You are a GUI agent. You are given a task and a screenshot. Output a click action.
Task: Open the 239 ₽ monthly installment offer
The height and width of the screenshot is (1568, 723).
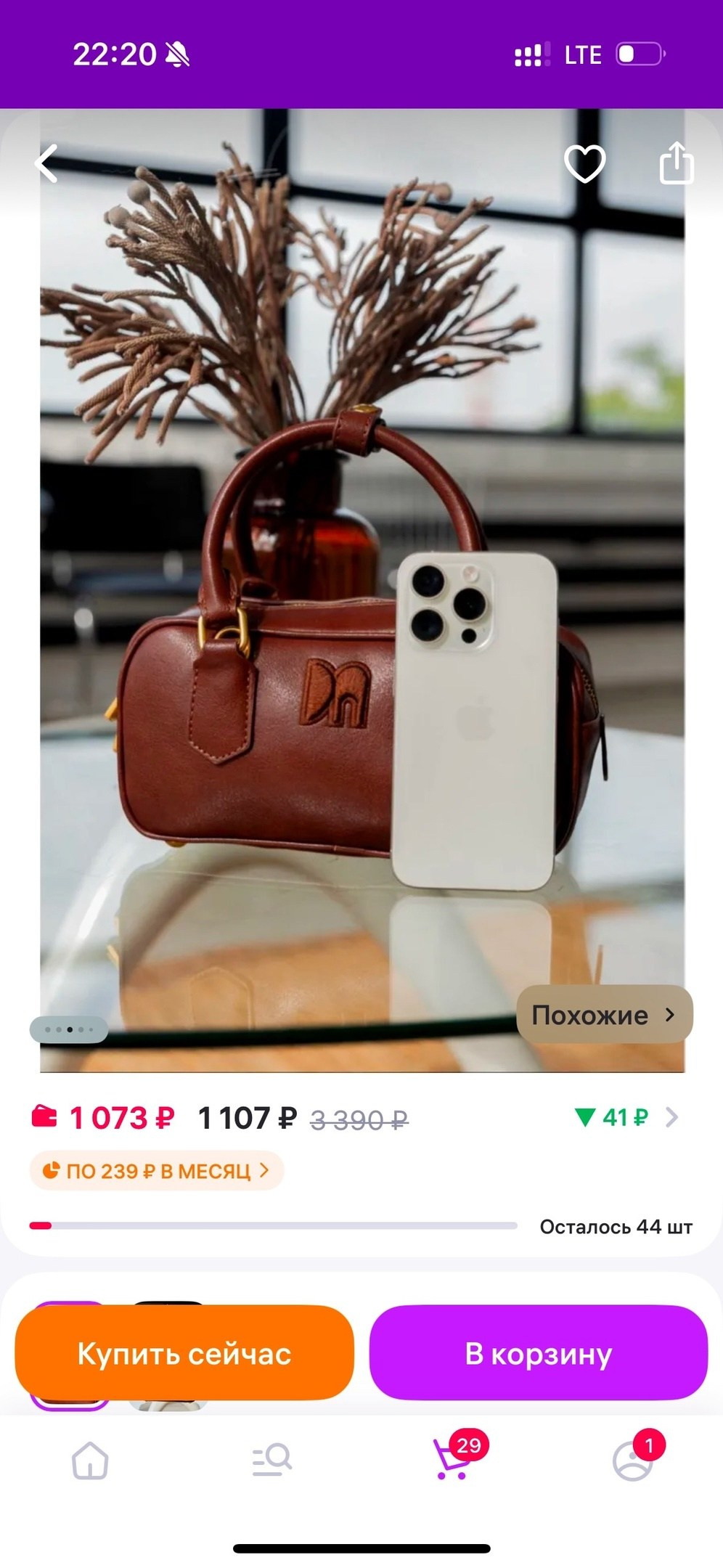pos(157,1171)
